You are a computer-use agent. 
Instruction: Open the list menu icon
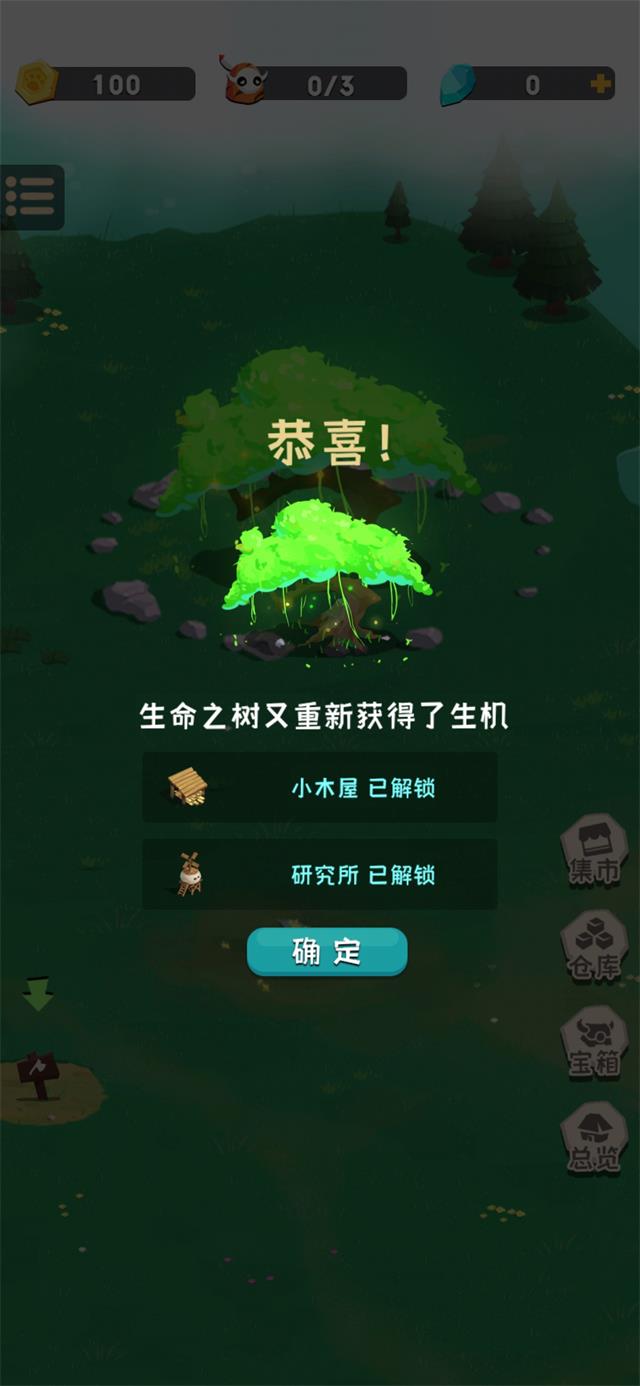[x=31, y=197]
